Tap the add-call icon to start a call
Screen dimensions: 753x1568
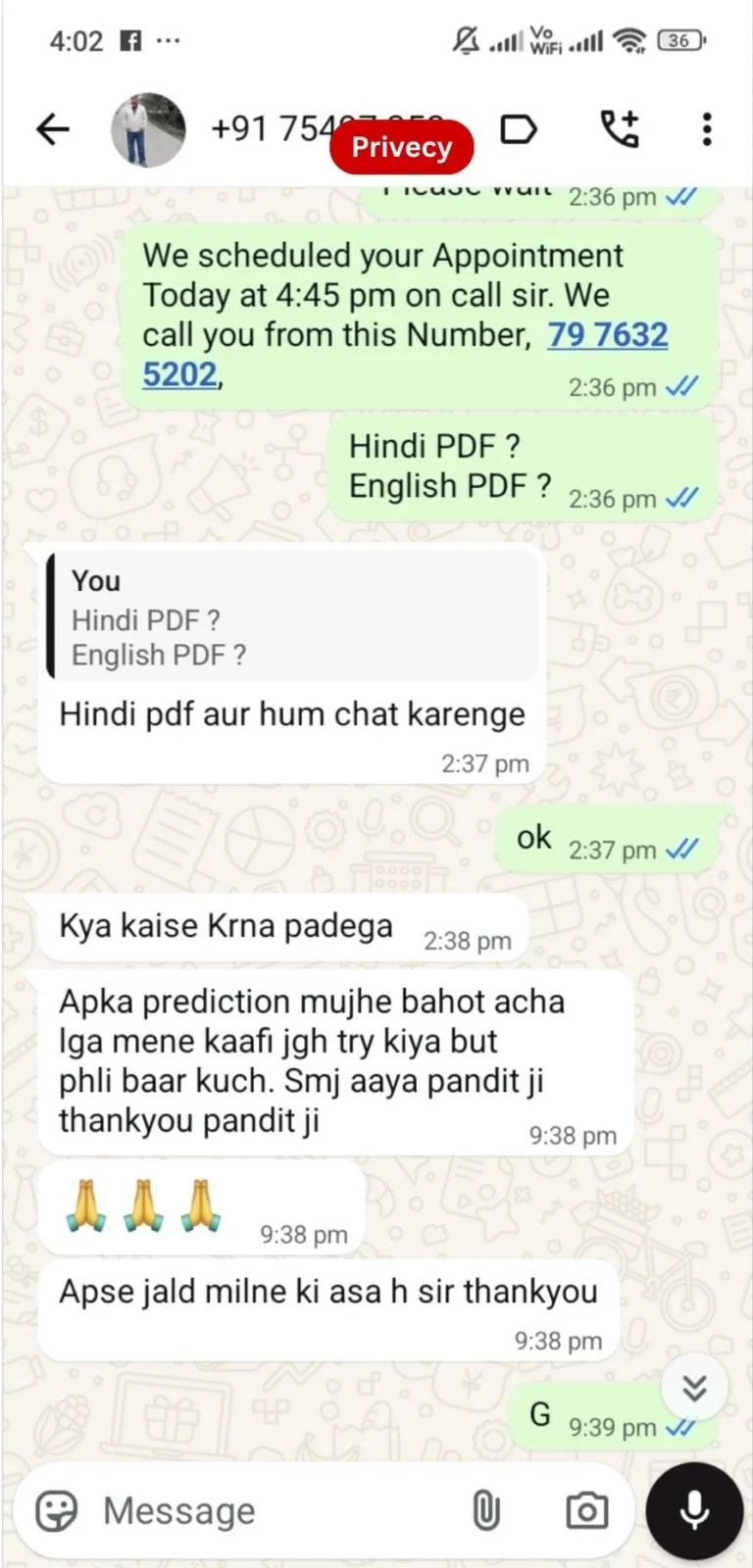621,128
